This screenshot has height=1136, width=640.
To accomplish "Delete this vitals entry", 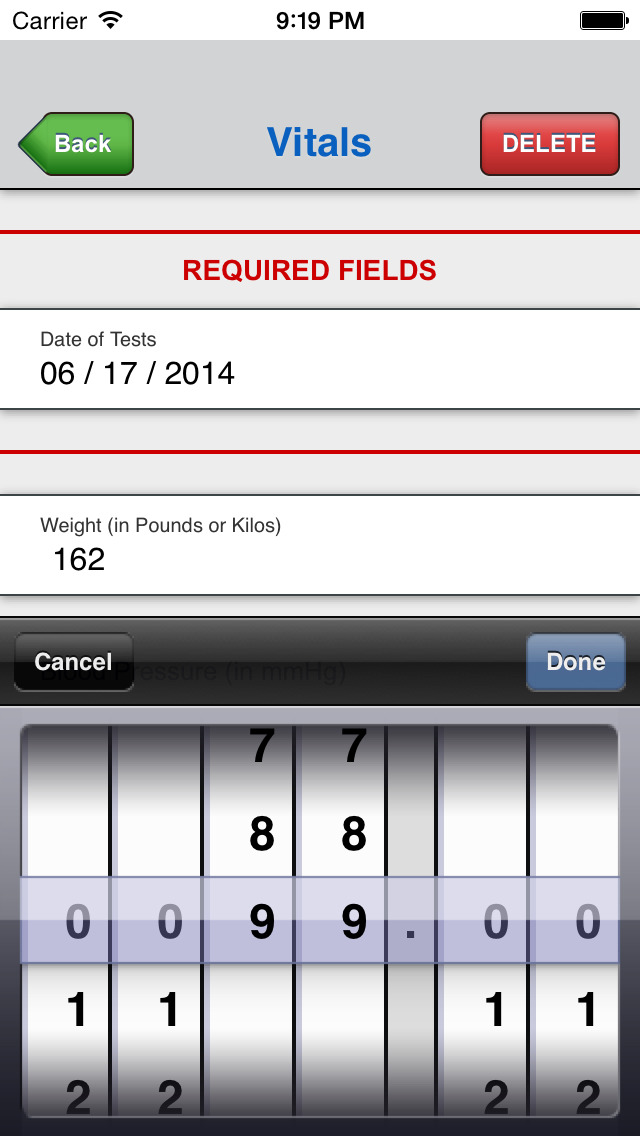I will pyautogui.click(x=549, y=143).
